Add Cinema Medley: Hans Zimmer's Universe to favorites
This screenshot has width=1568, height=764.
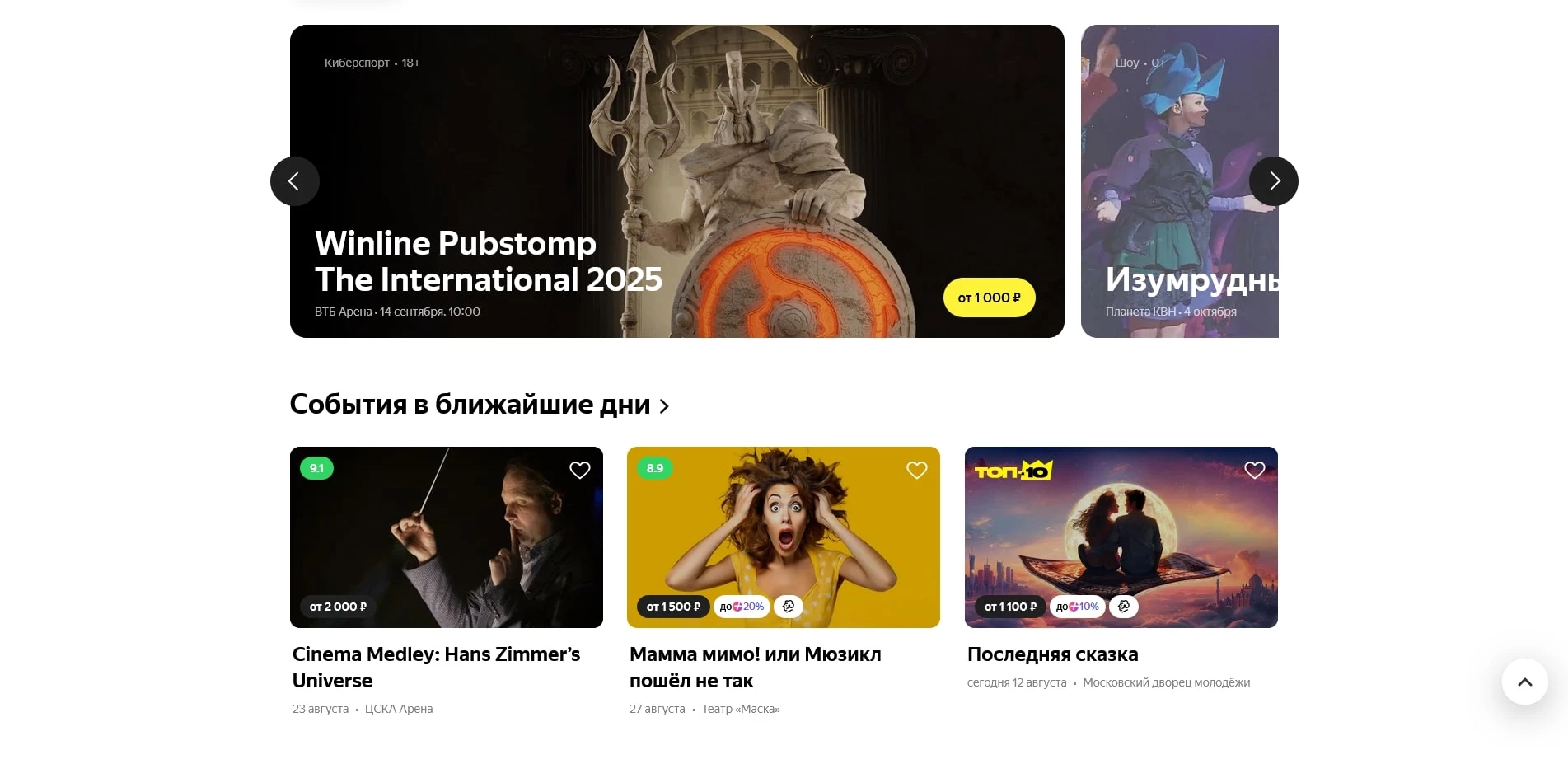(580, 470)
